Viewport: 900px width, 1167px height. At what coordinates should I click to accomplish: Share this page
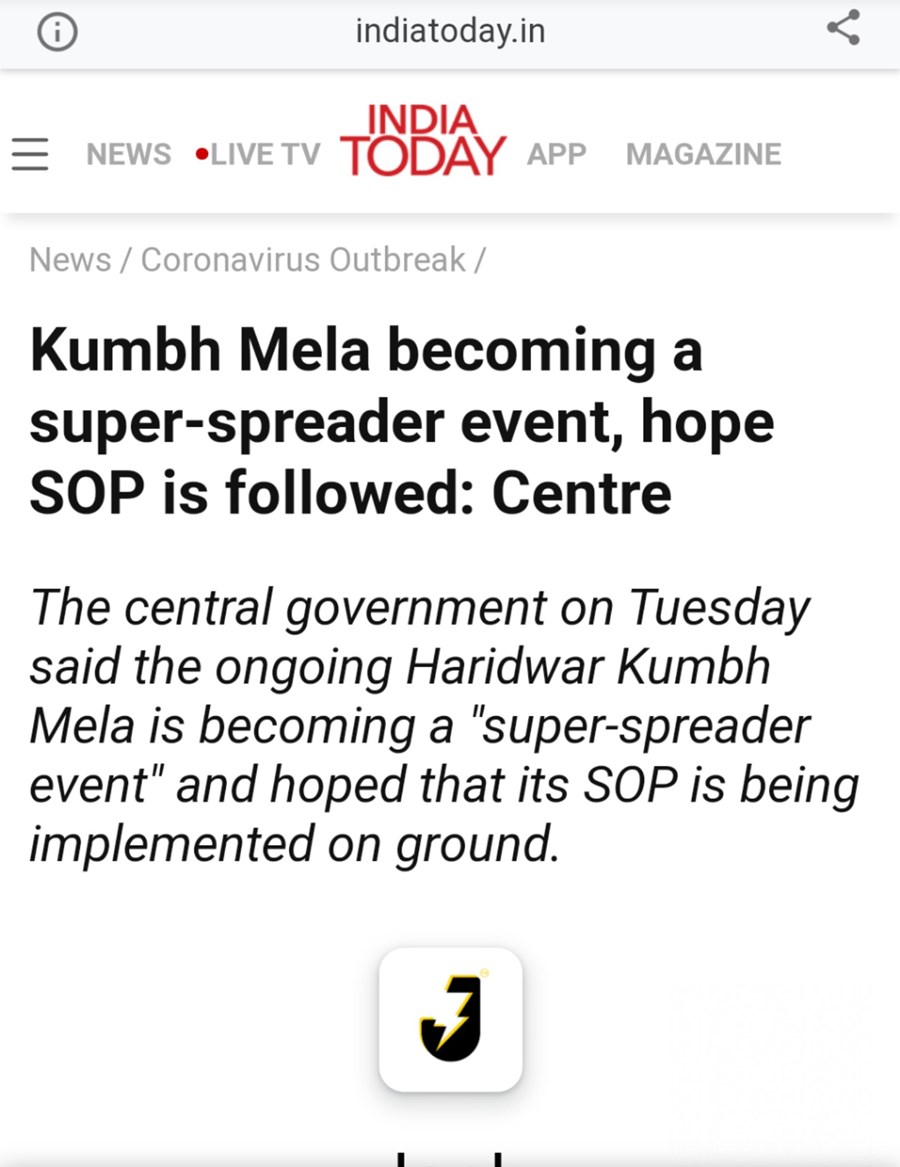[x=843, y=28]
